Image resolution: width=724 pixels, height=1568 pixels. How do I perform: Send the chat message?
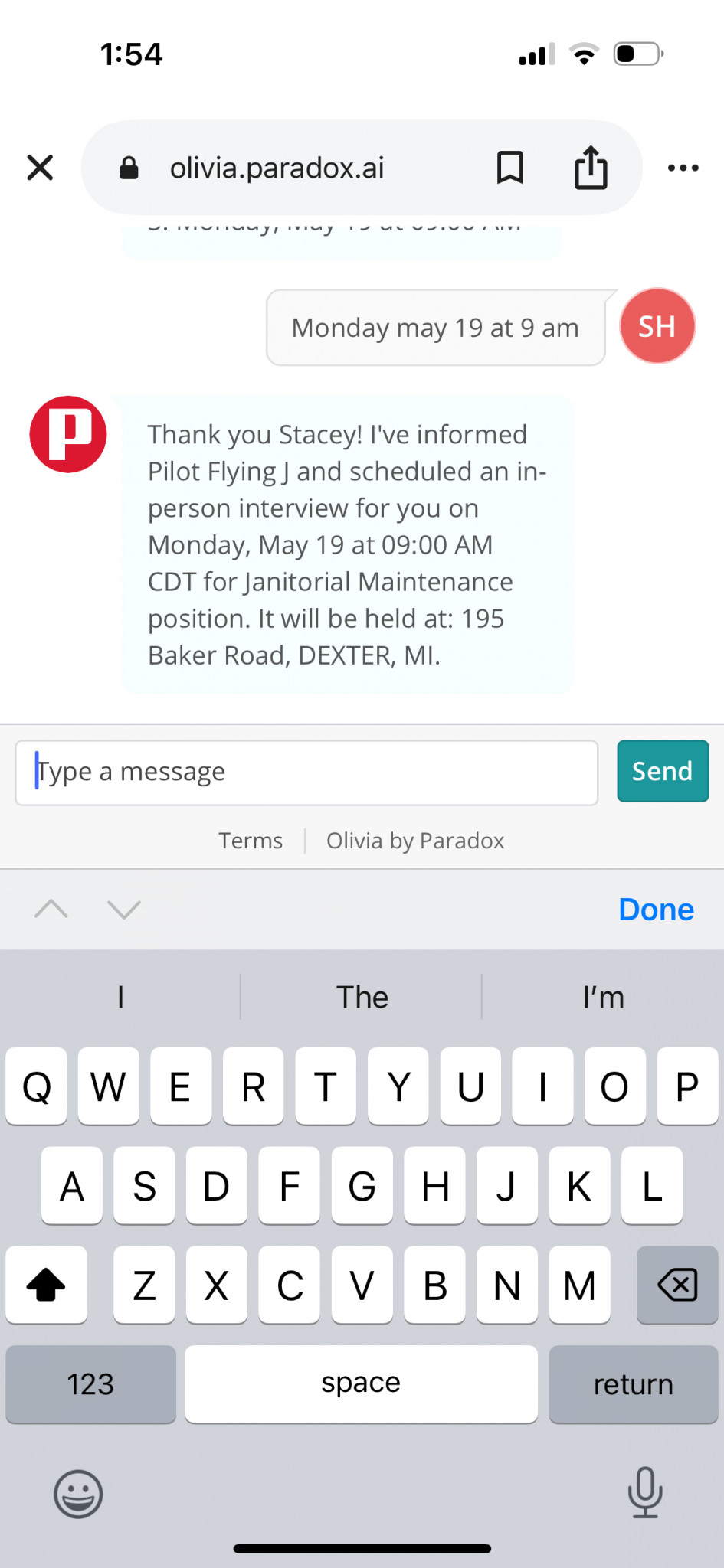click(663, 771)
